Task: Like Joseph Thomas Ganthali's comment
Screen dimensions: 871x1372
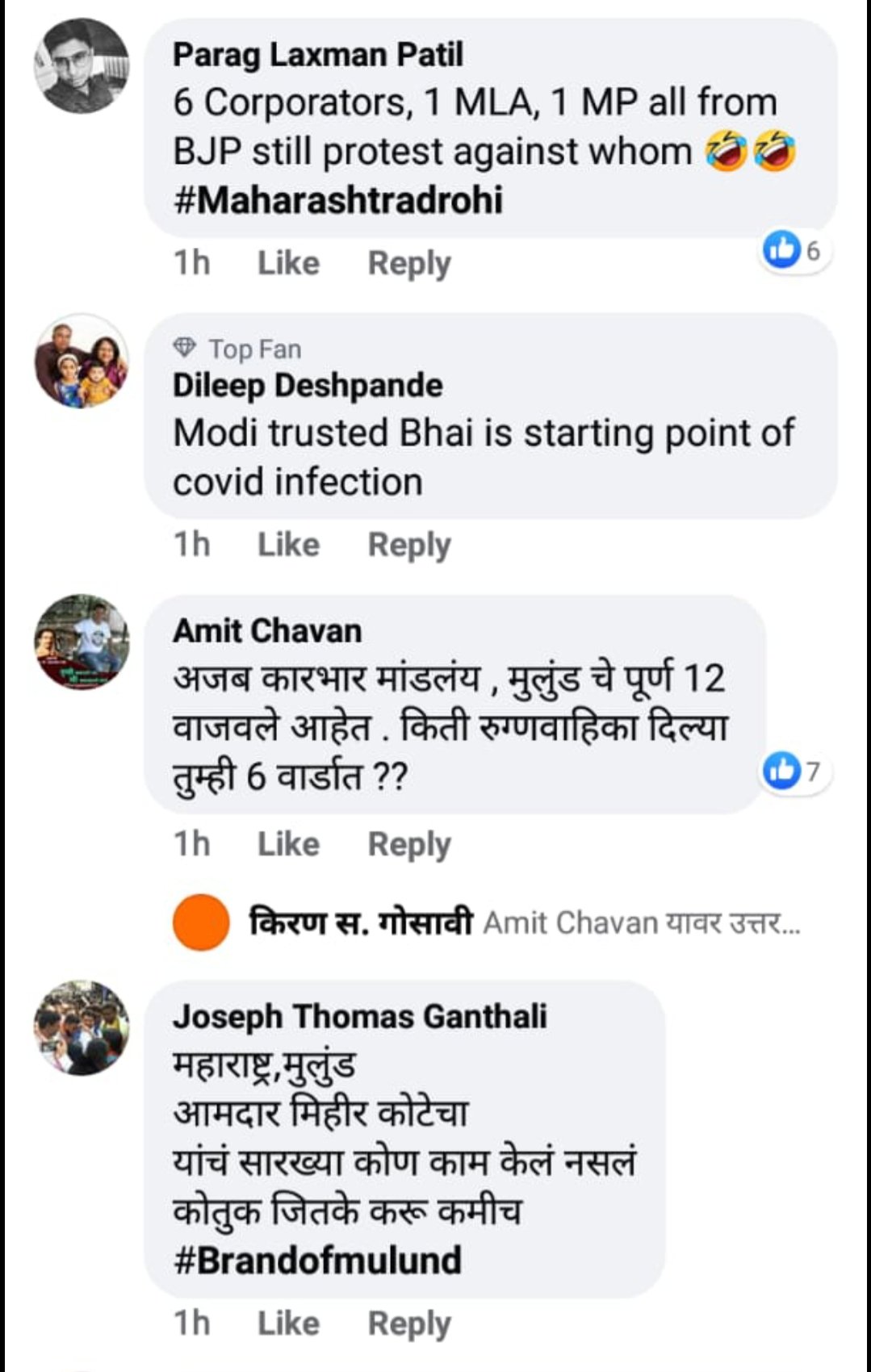Action: 287,1324
